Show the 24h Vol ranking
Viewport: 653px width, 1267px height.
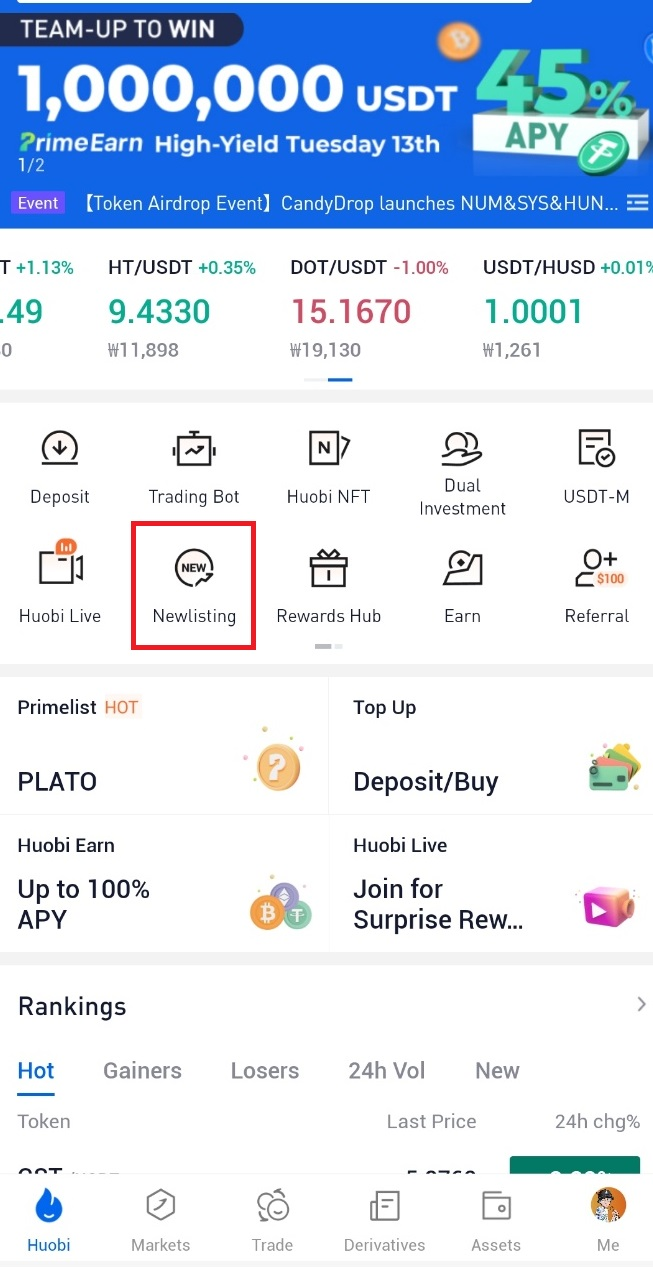pyautogui.click(x=386, y=1071)
